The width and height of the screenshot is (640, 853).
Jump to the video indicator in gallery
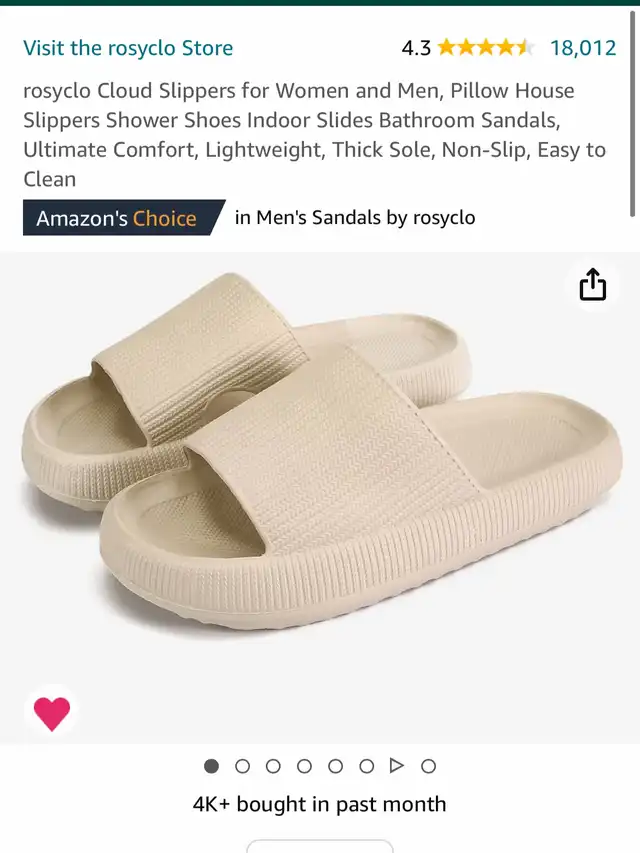397,766
